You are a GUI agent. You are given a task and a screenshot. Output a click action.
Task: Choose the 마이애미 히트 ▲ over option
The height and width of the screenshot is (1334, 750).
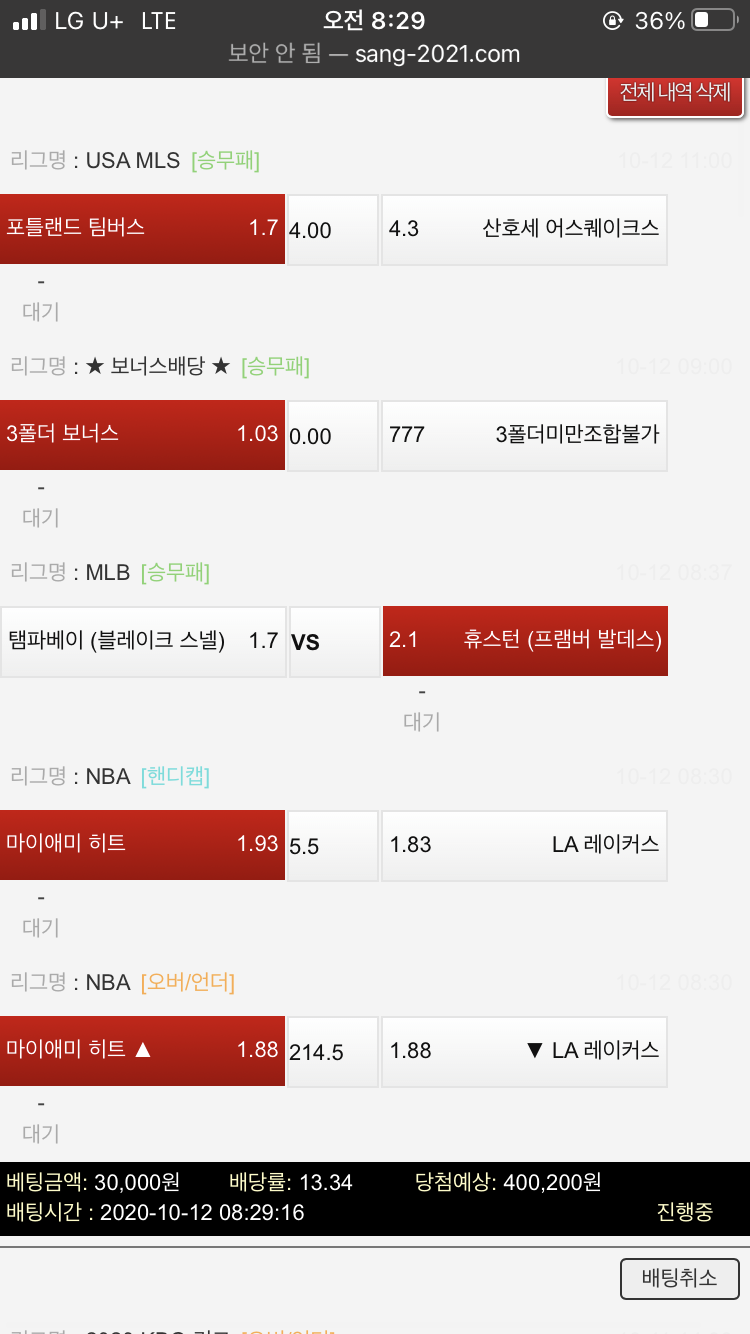142,1050
